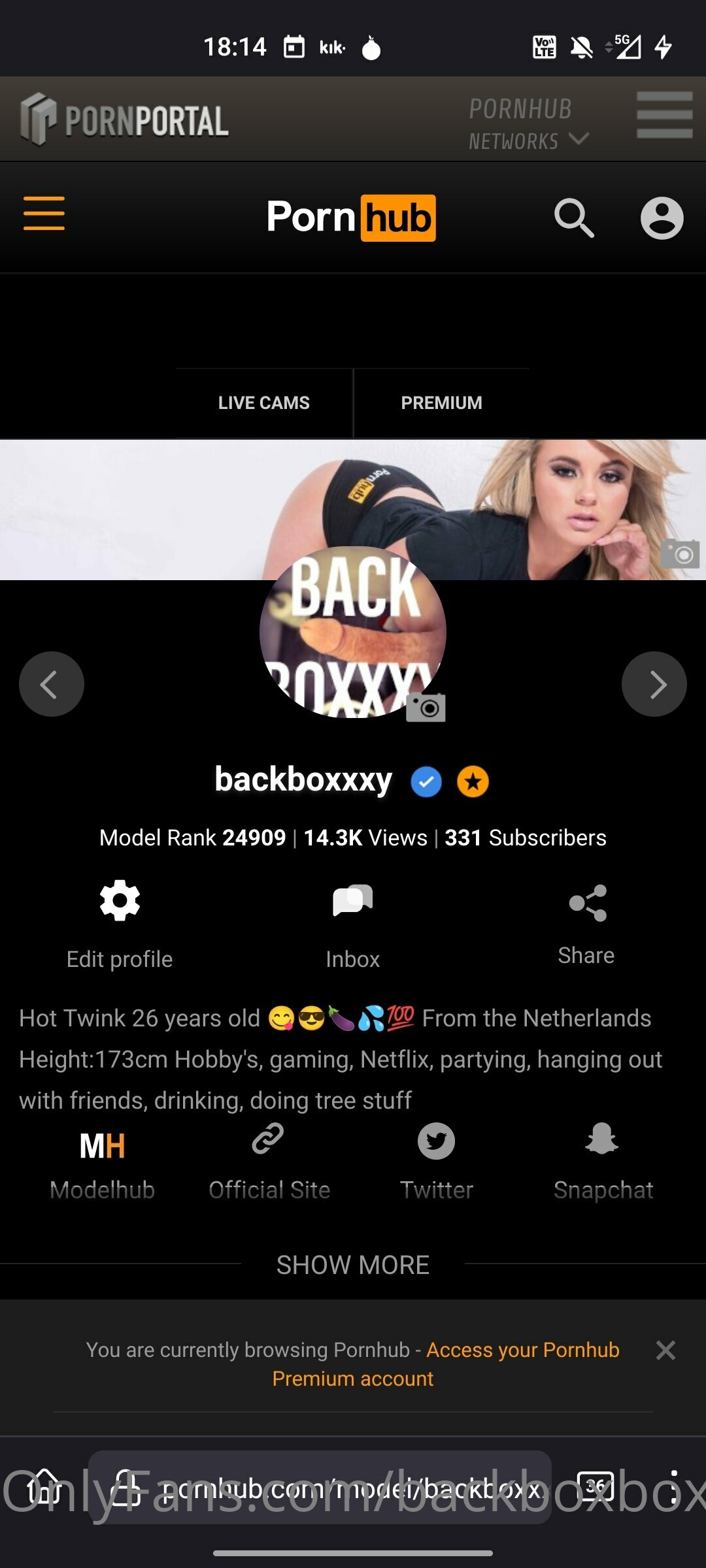Screen dimensions: 706x1568
Task: Open the account profile icon
Action: click(x=662, y=218)
